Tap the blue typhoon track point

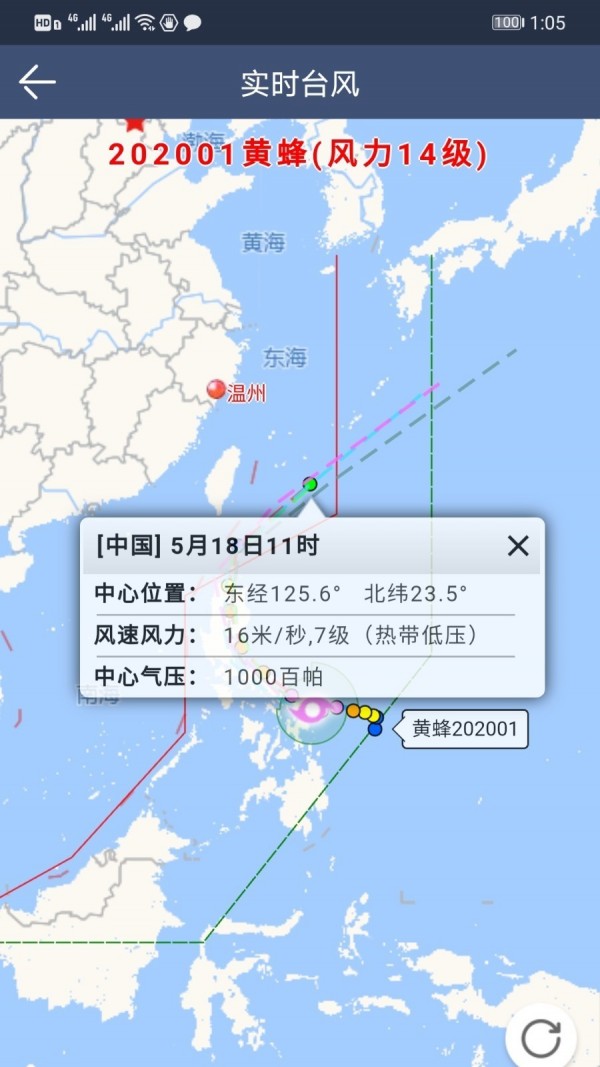pyautogui.click(x=375, y=729)
